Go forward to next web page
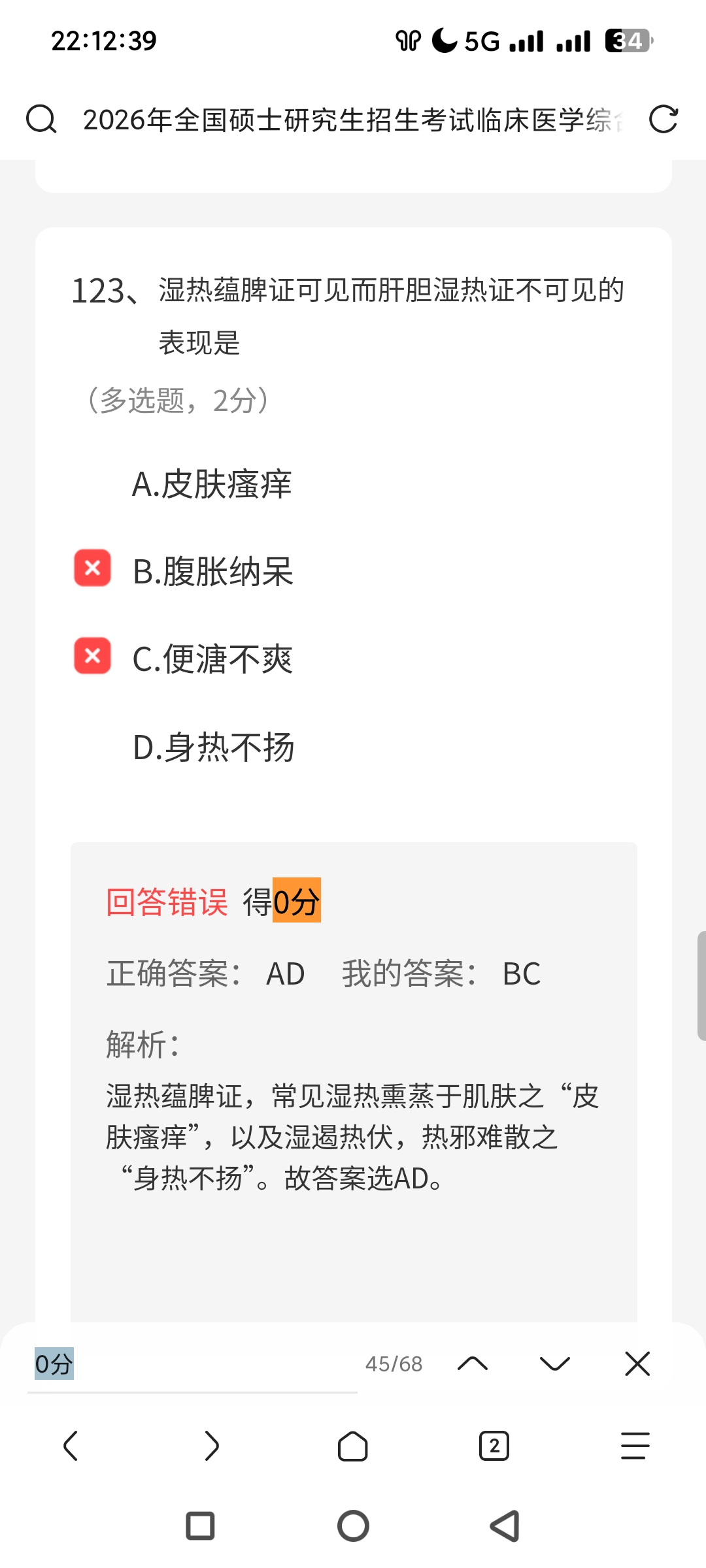 [x=211, y=1445]
